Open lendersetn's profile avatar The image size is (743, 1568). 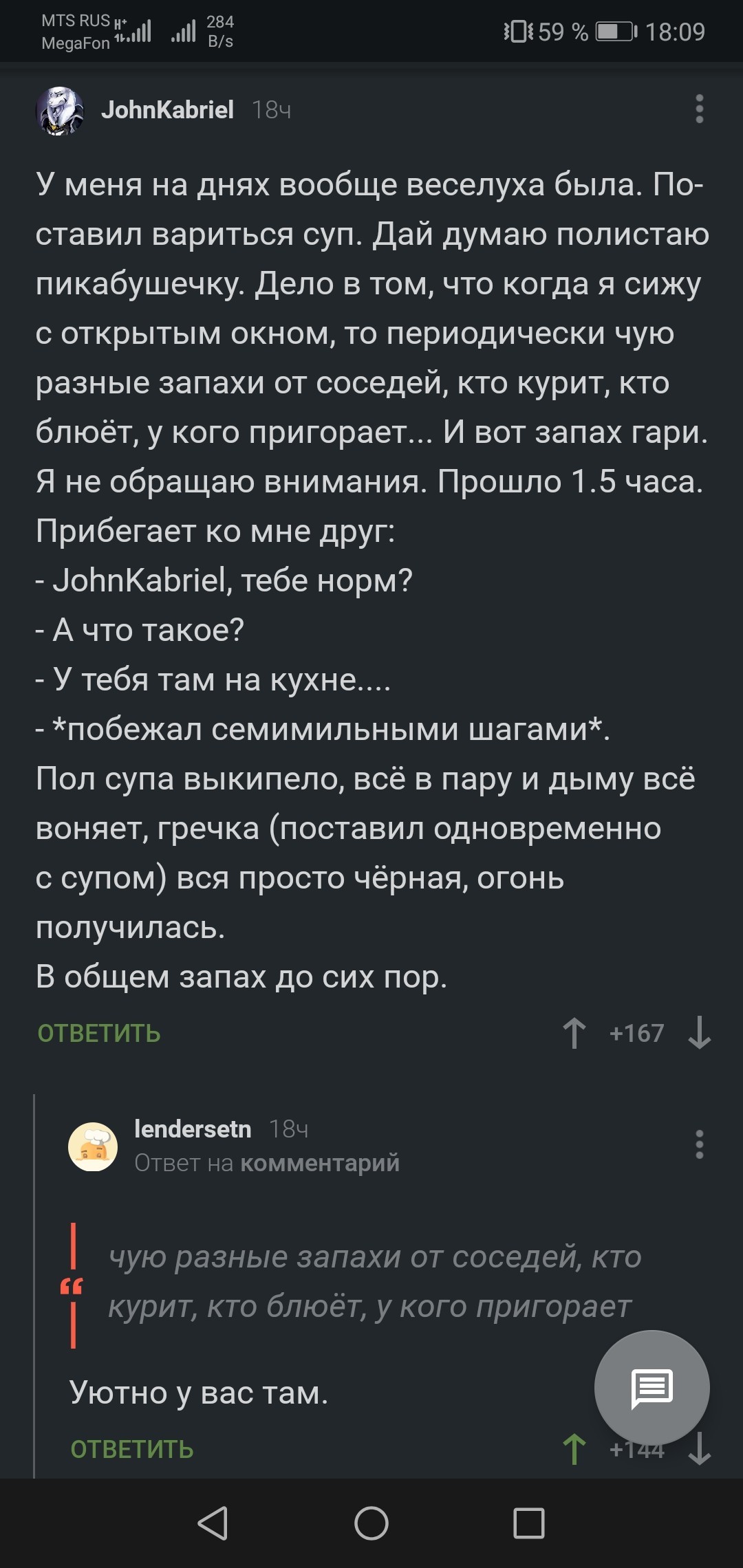coord(93,1146)
